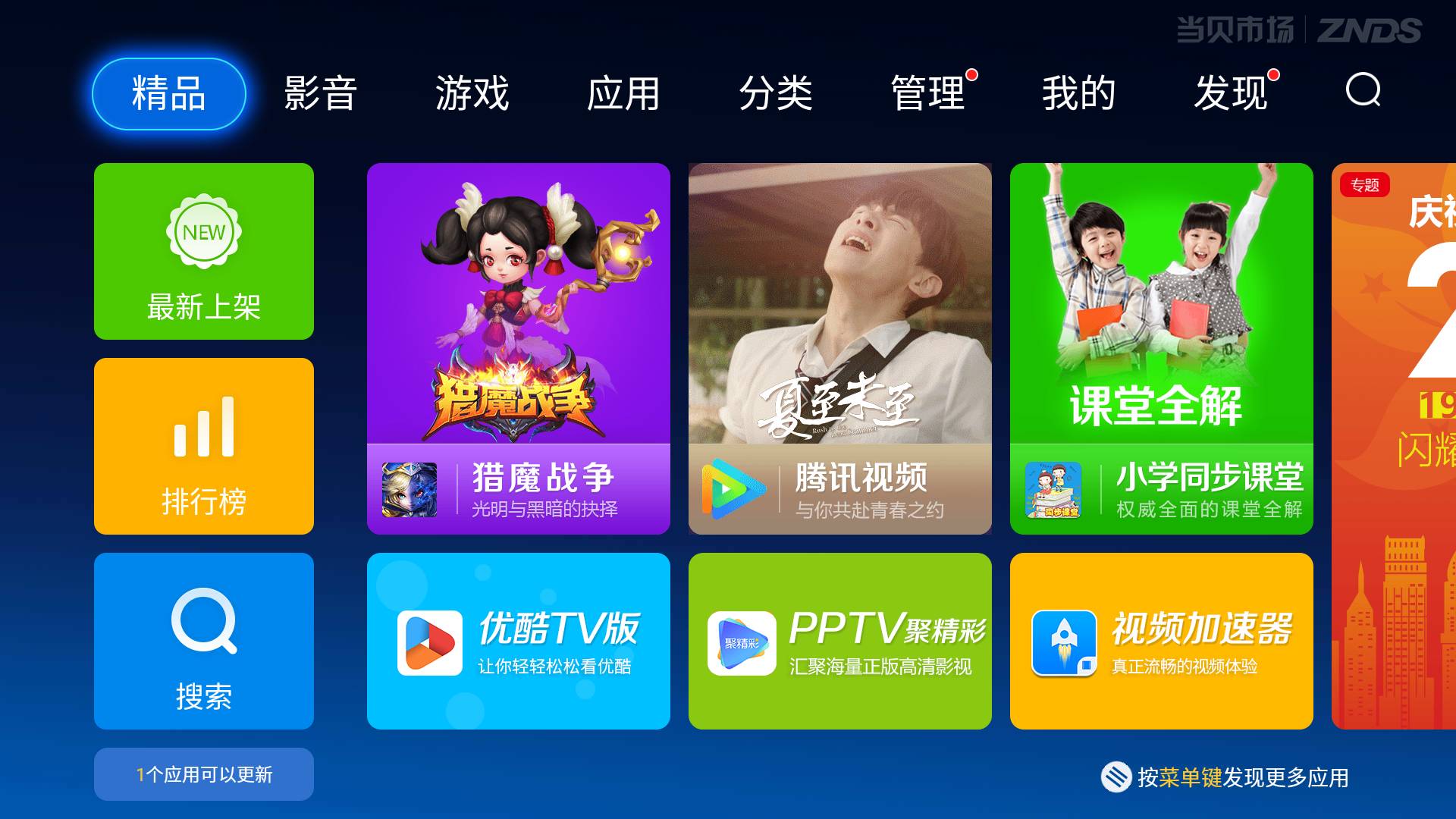Image resolution: width=1456 pixels, height=819 pixels.
Task: Open the 排行榜 ranking tile
Action: click(x=204, y=446)
